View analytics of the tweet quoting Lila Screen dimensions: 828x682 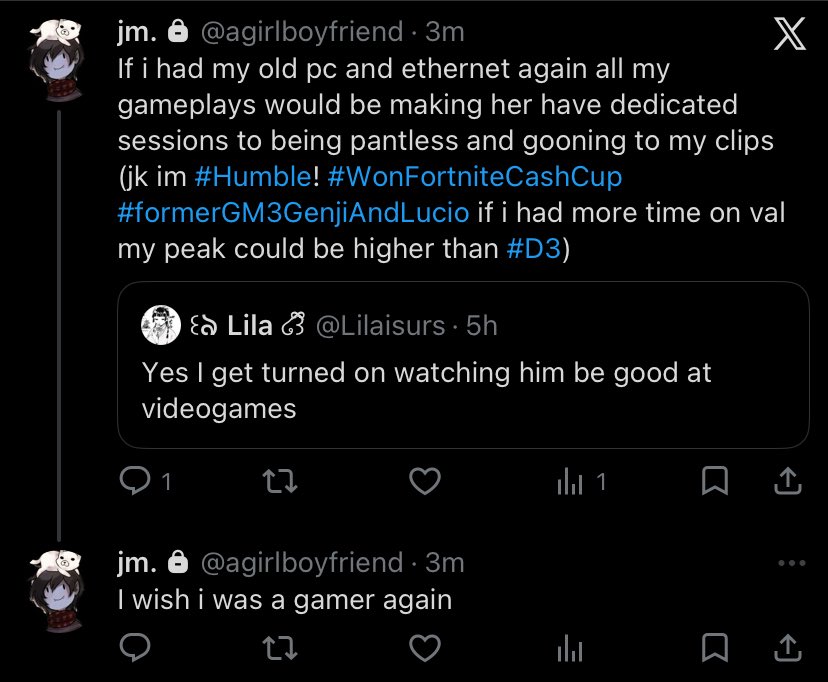[x=569, y=483]
